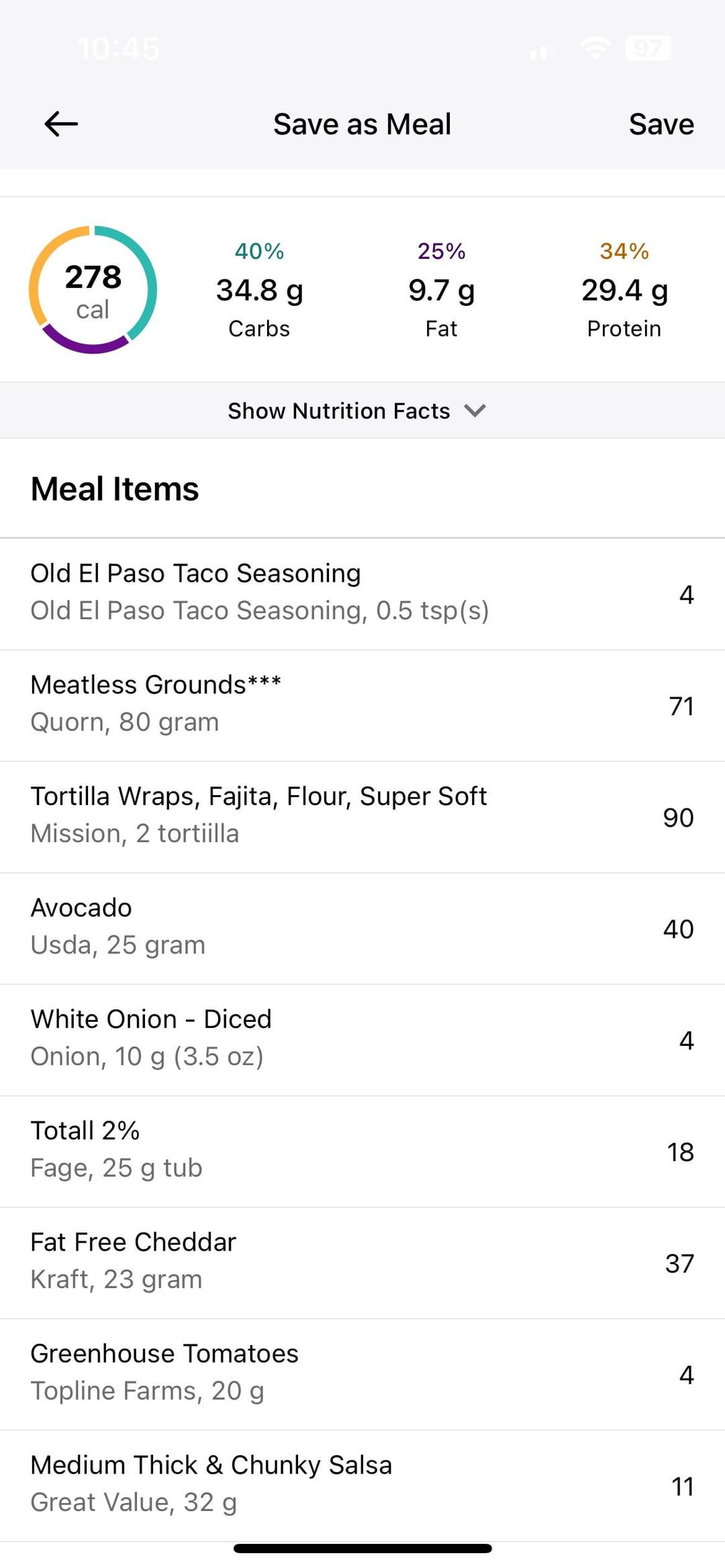View the Fat Free Cheddar item
The image size is (725, 1568).
point(362,1262)
